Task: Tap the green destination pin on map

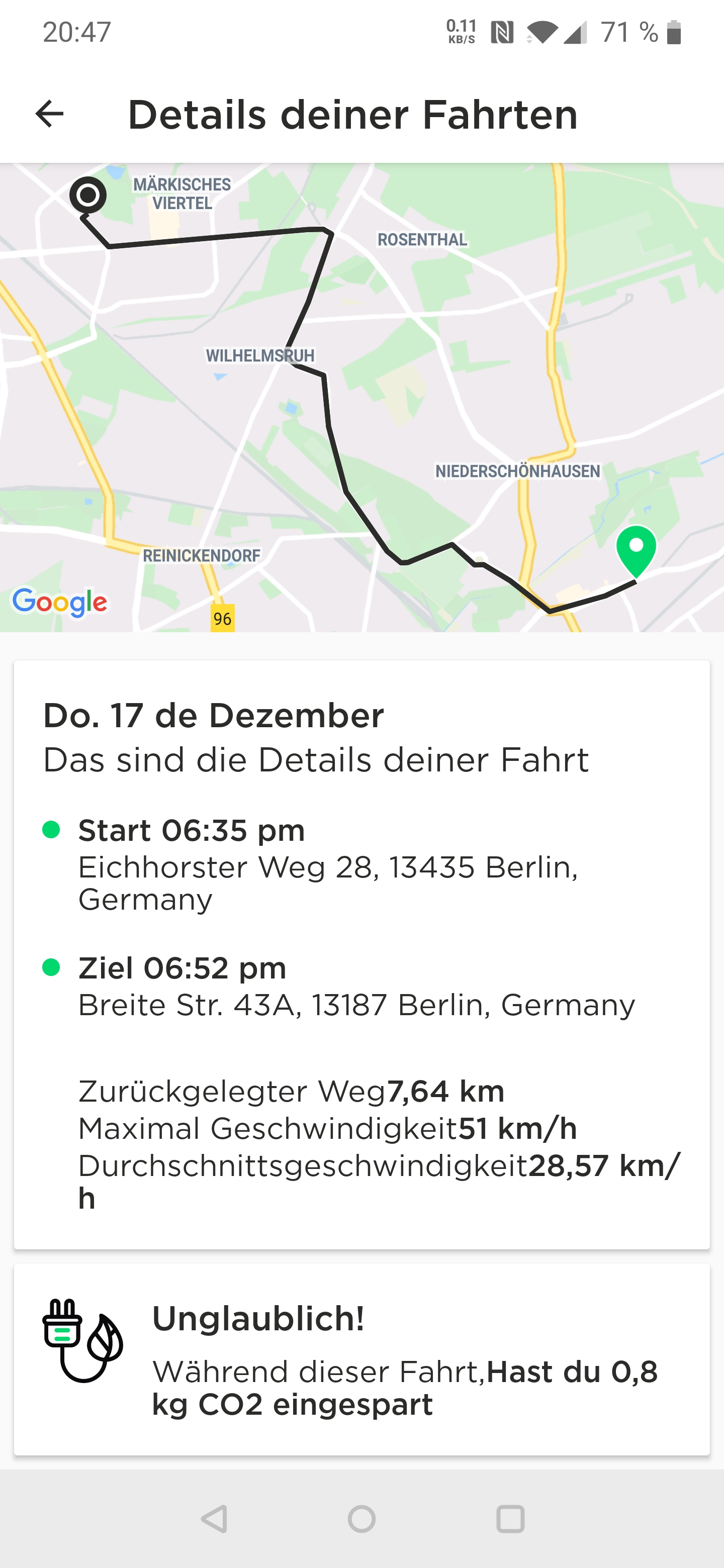Action: [636, 548]
